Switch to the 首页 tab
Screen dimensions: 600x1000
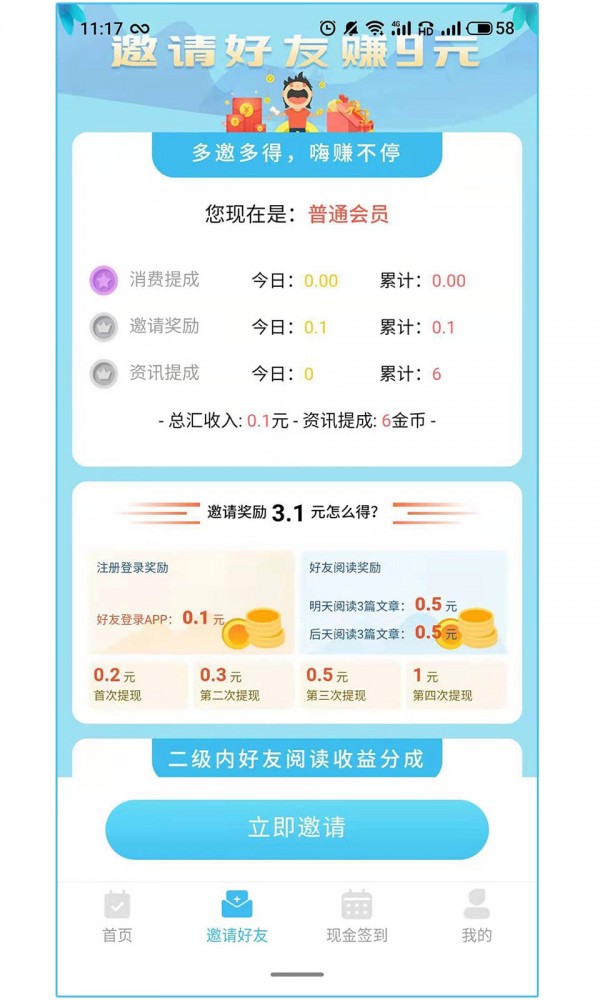[x=117, y=916]
